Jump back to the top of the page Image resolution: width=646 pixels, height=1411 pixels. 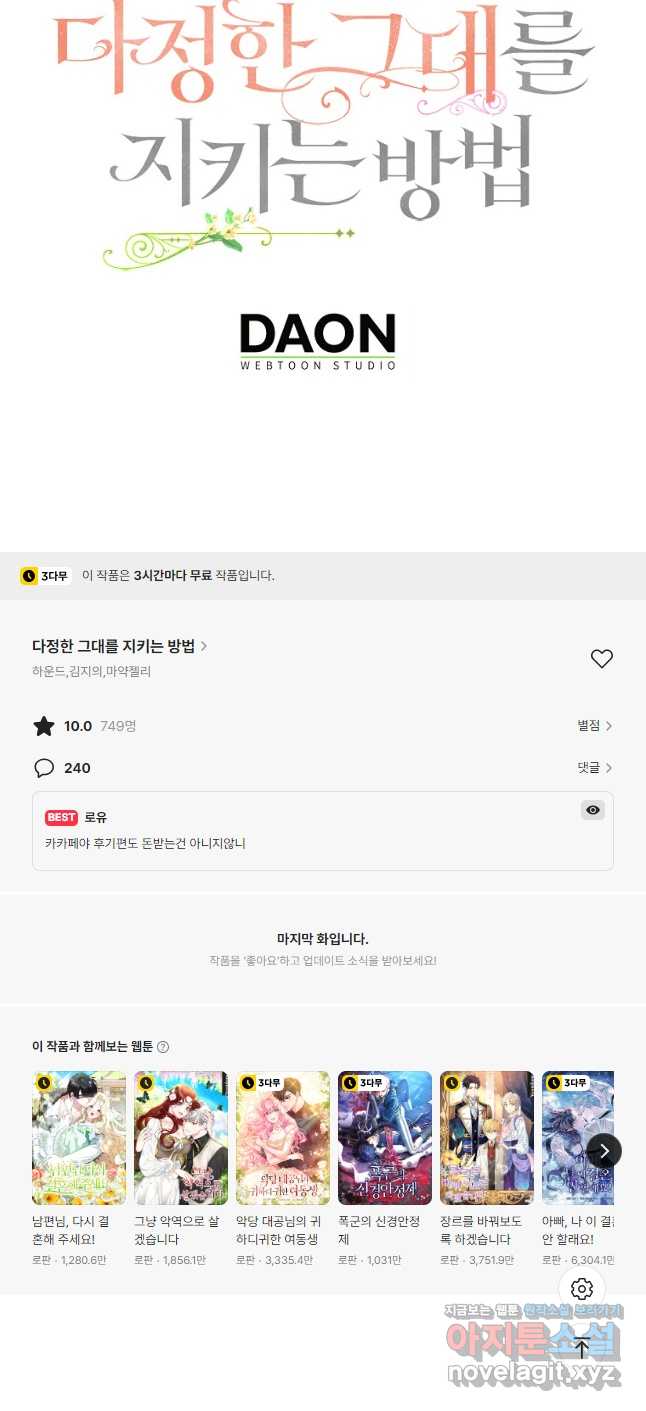click(582, 1348)
